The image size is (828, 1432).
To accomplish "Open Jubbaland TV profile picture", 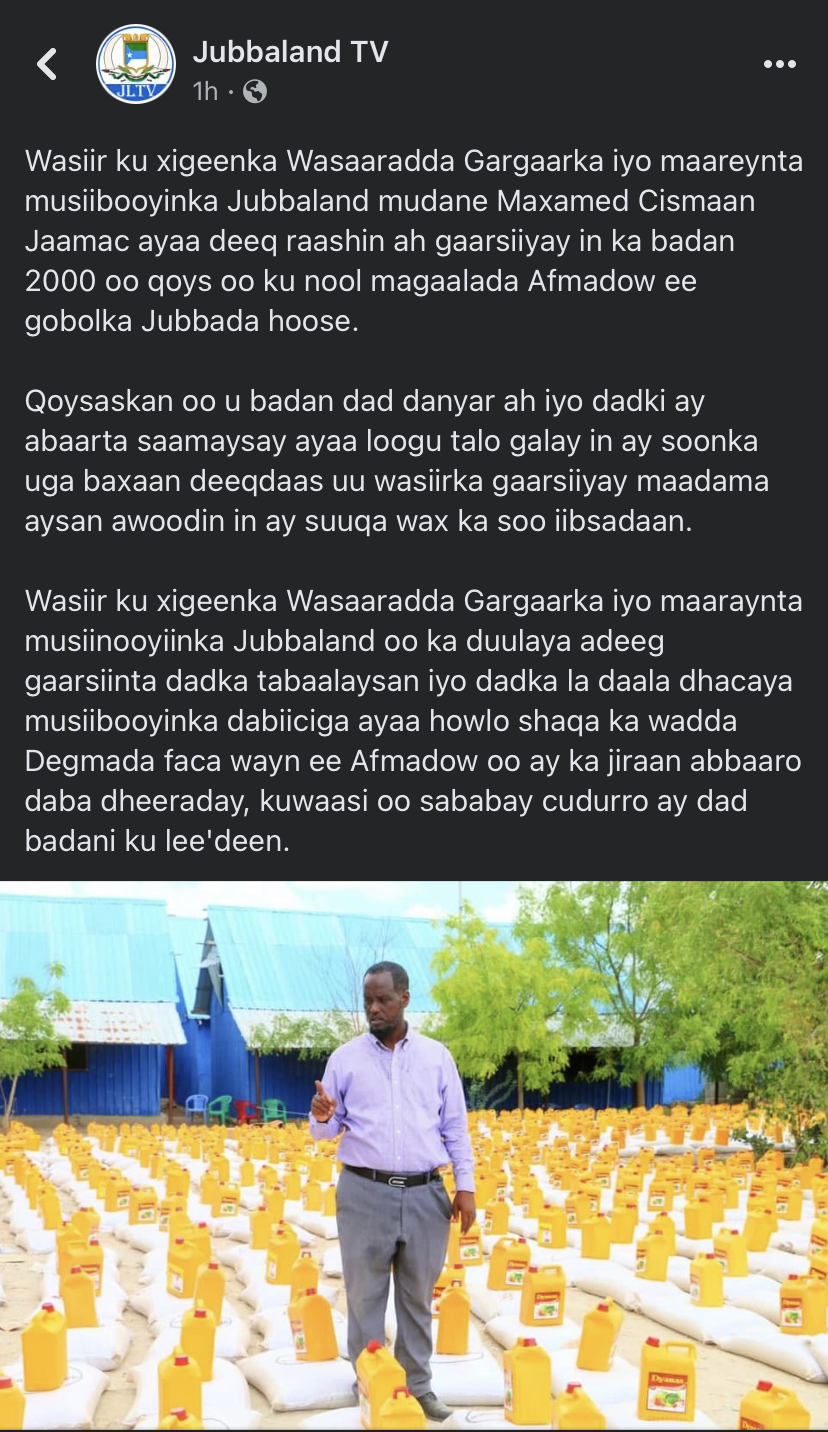I will [135, 65].
